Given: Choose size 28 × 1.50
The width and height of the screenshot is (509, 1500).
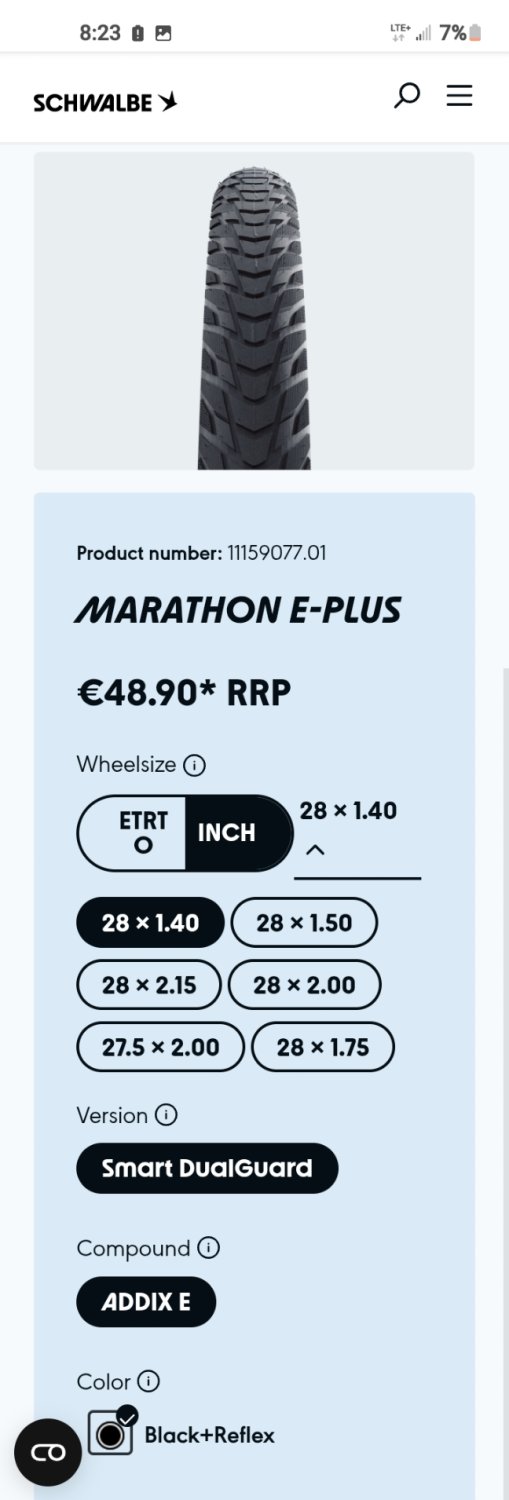Looking at the screenshot, I should tap(304, 922).
